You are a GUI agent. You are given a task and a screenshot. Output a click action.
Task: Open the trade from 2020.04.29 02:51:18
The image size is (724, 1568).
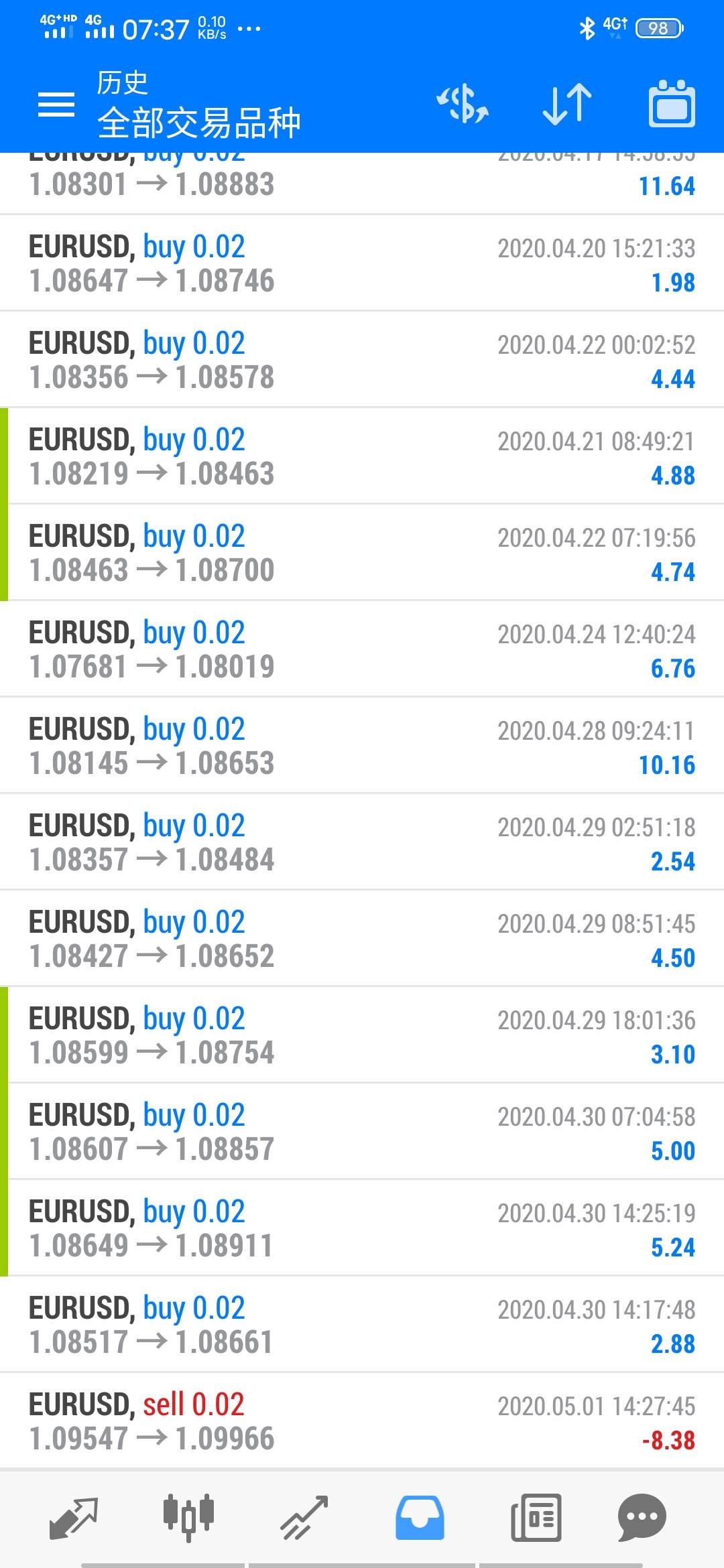(362, 842)
